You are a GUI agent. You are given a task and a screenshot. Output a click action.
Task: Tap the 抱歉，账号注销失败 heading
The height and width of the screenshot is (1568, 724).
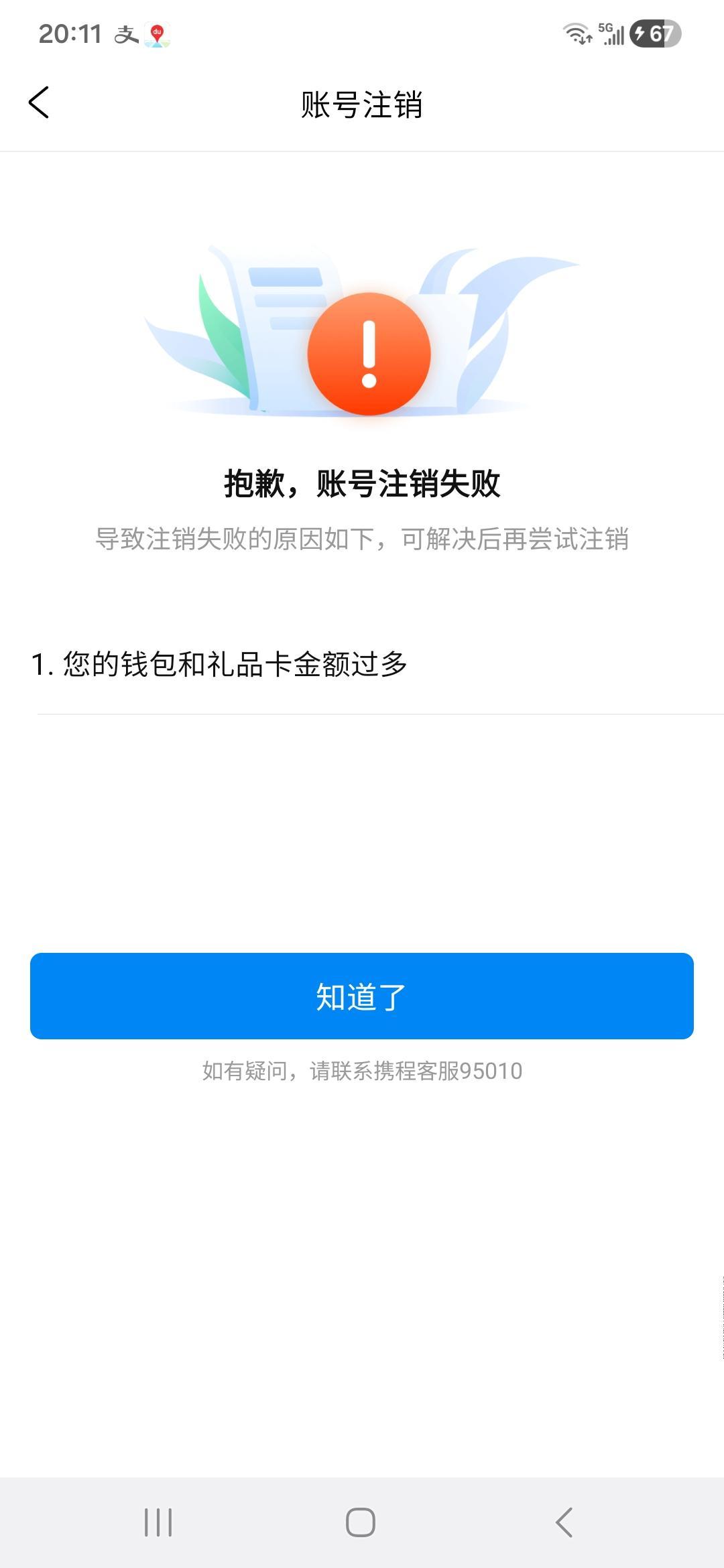[362, 484]
